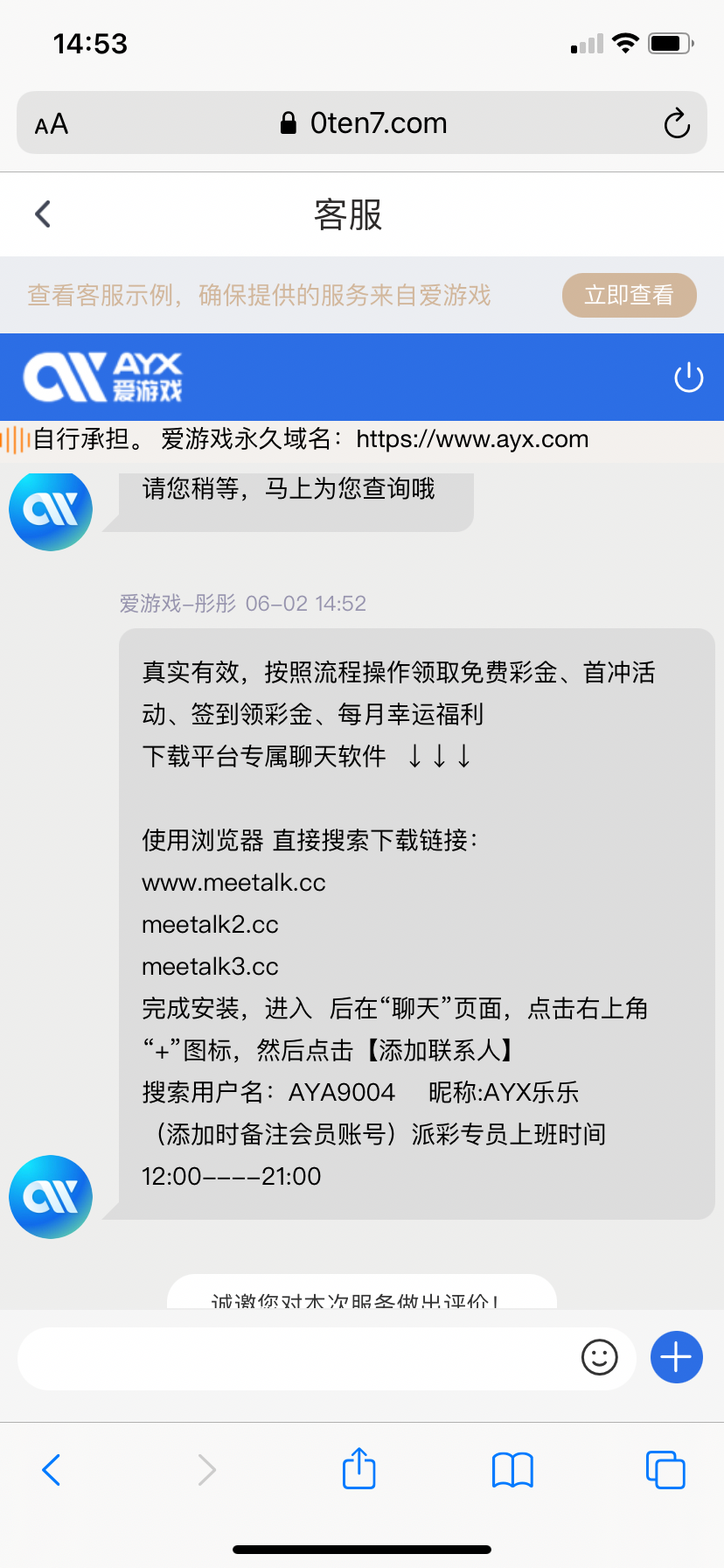The height and width of the screenshot is (1568, 724).
Task: Go back from the 客服 page
Action: 43,213
